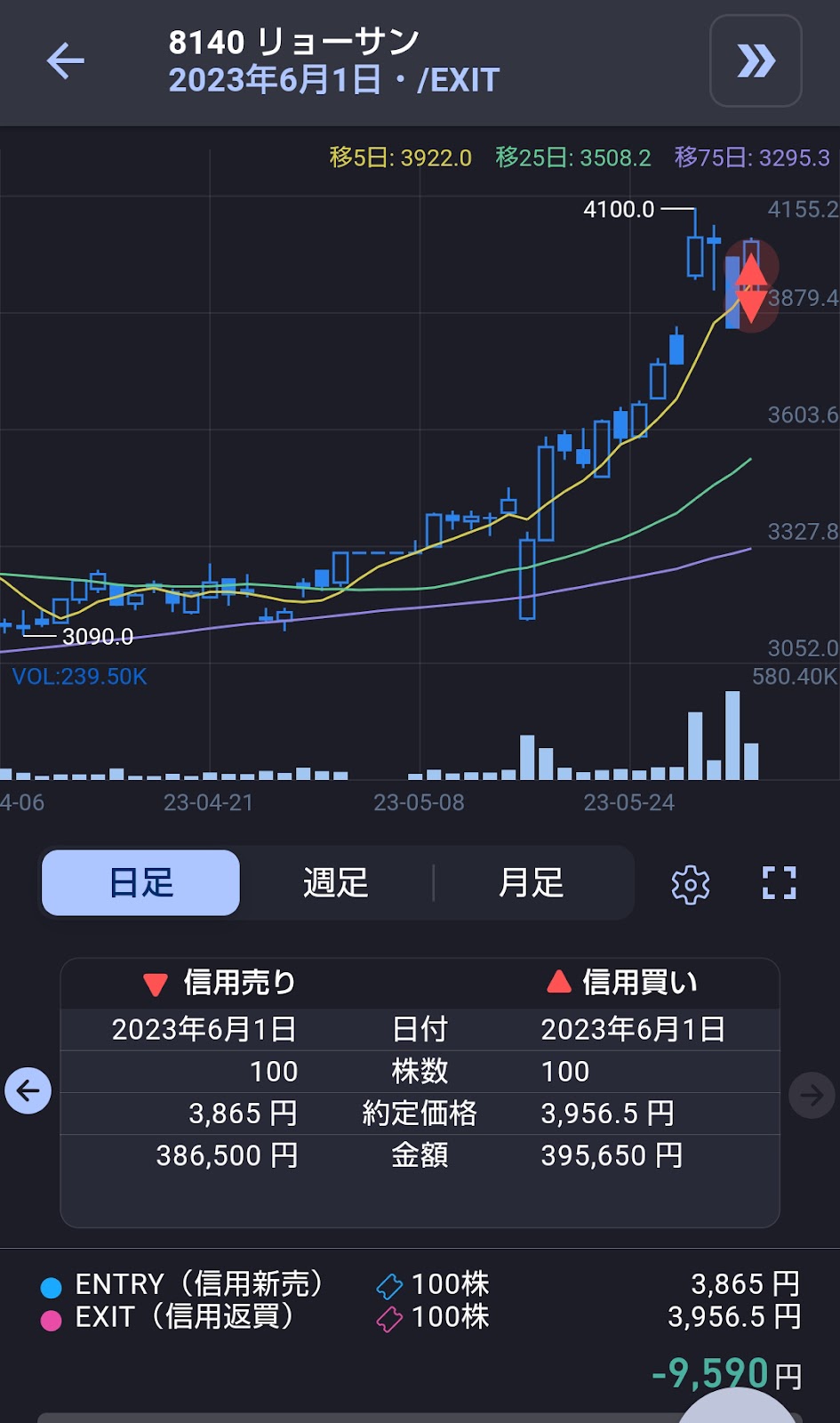Screen dimensions: 840x1423
Task: Tap the double-chevron skip button
Action: point(756,61)
